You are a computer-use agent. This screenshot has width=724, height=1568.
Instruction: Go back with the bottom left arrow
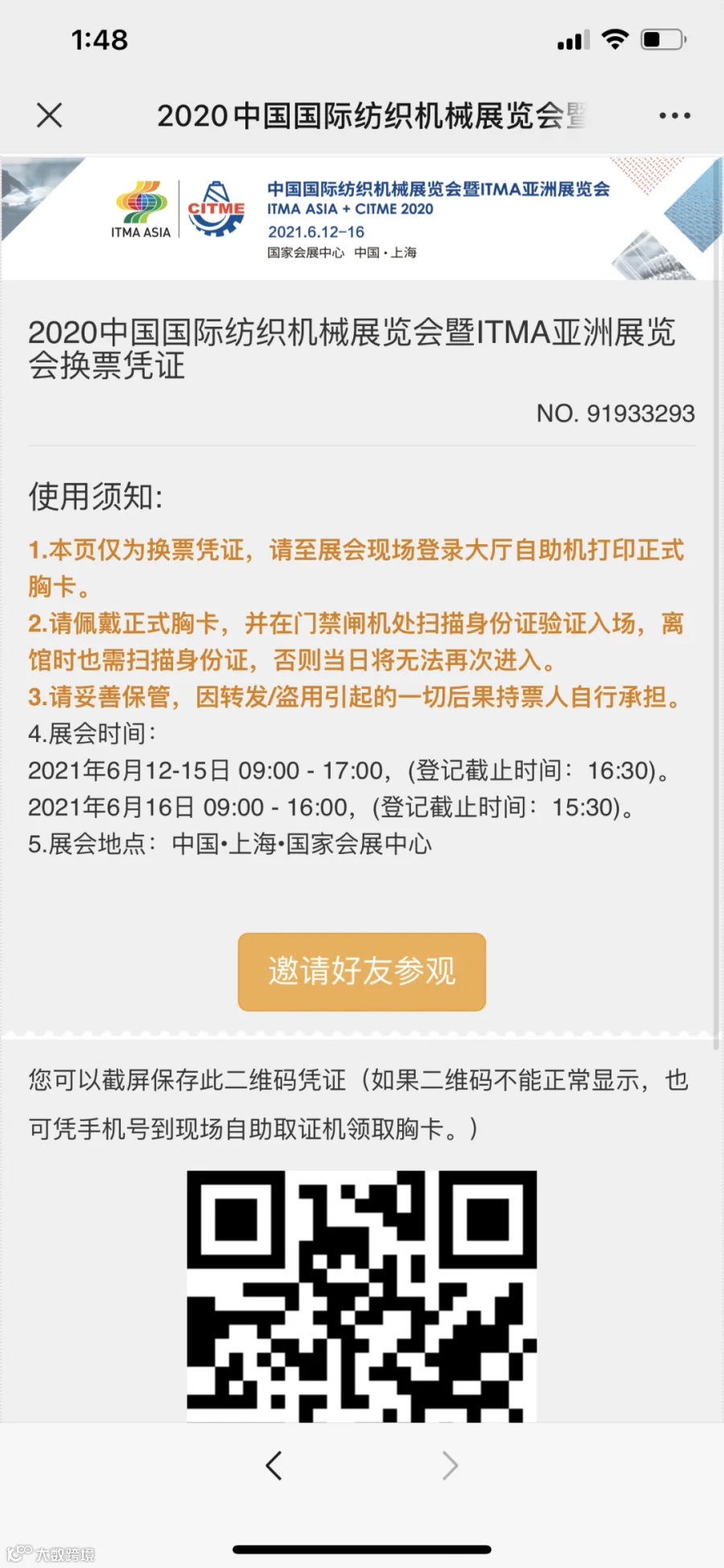(x=274, y=1466)
